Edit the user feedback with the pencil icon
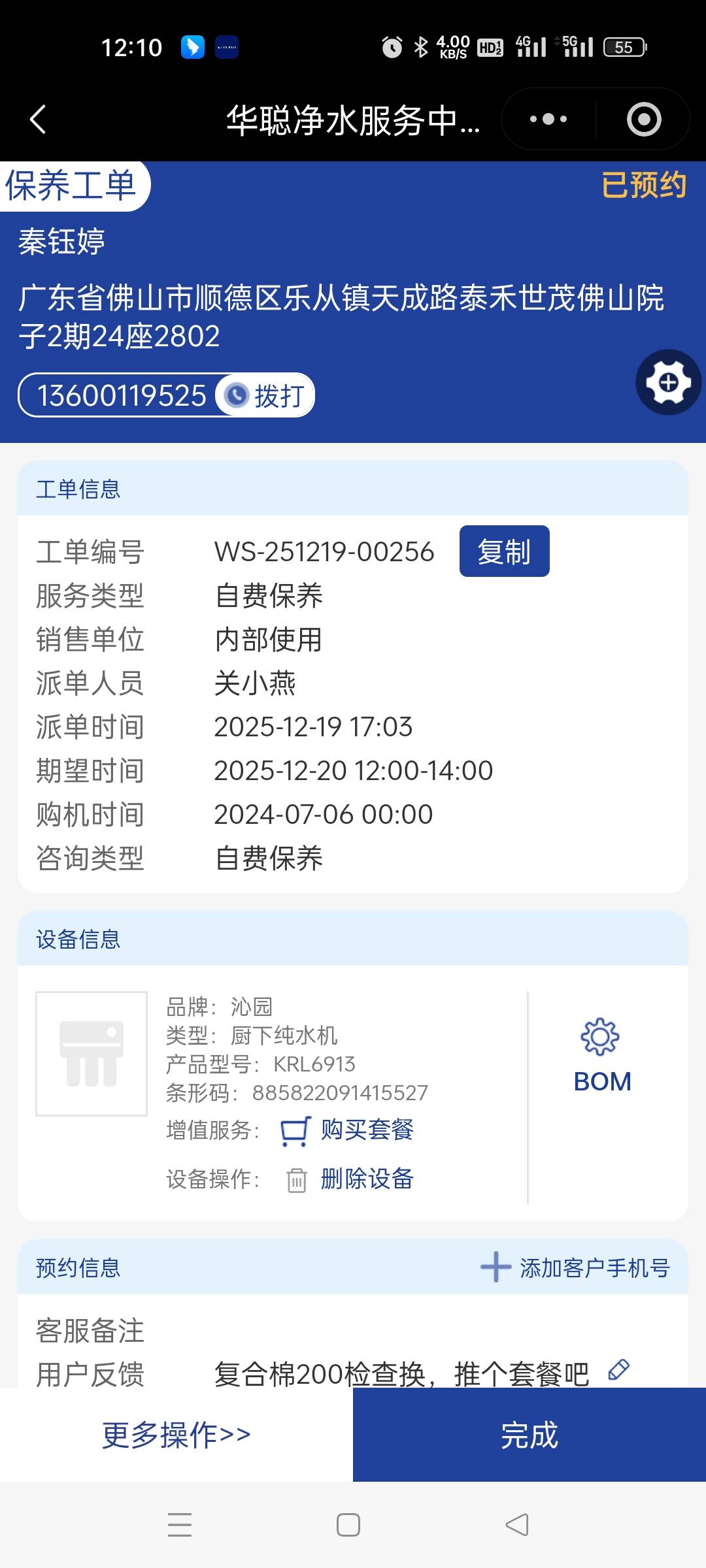 click(x=618, y=1370)
